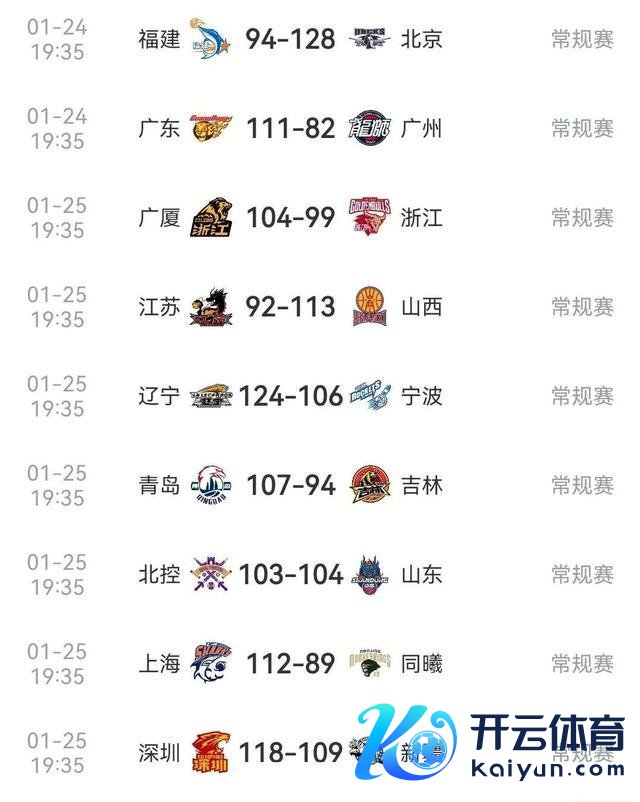Open the 广东 vs 广州 111-82 match

click(x=320, y=128)
